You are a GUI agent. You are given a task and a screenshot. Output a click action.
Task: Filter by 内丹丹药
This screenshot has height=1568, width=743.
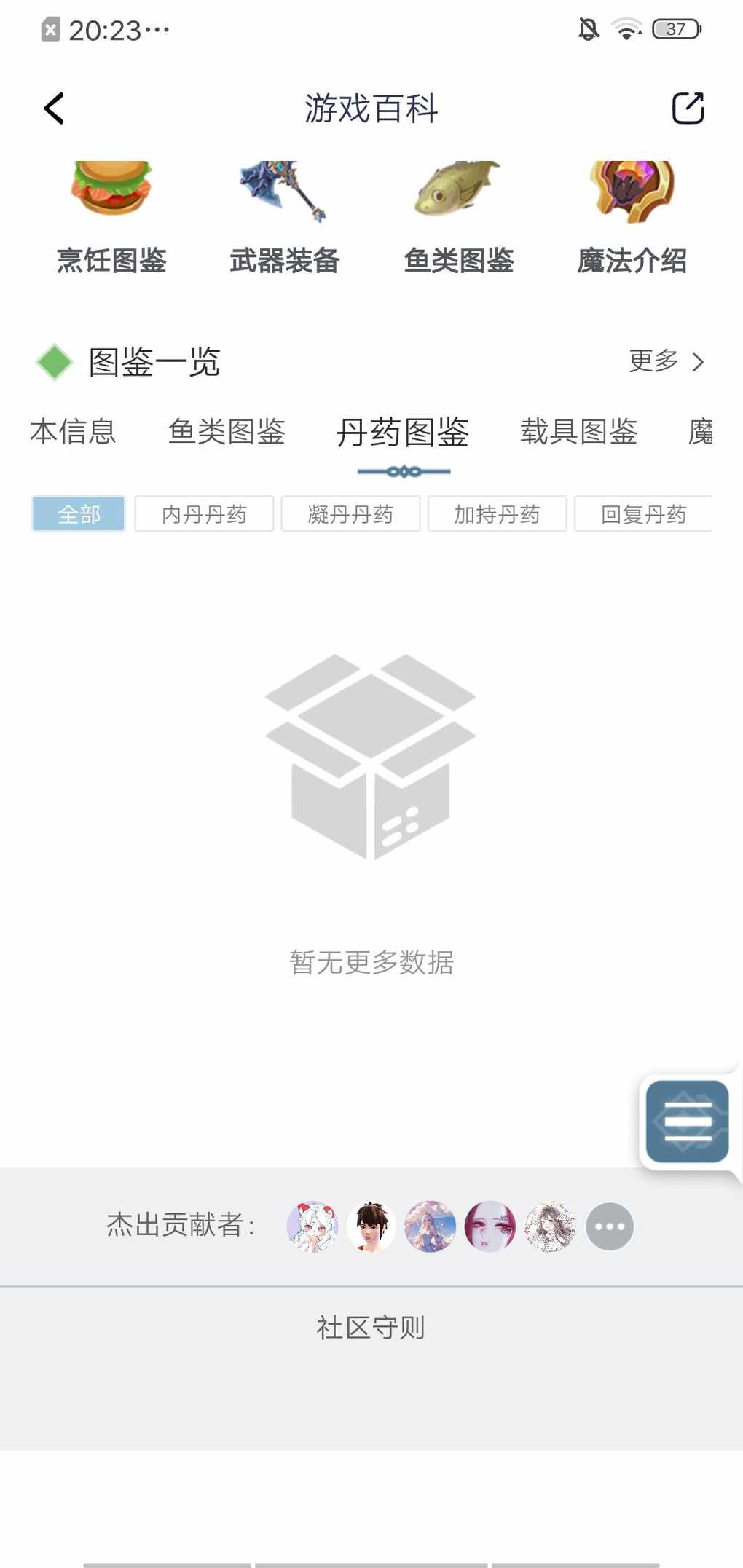pyautogui.click(x=204, y=514)
